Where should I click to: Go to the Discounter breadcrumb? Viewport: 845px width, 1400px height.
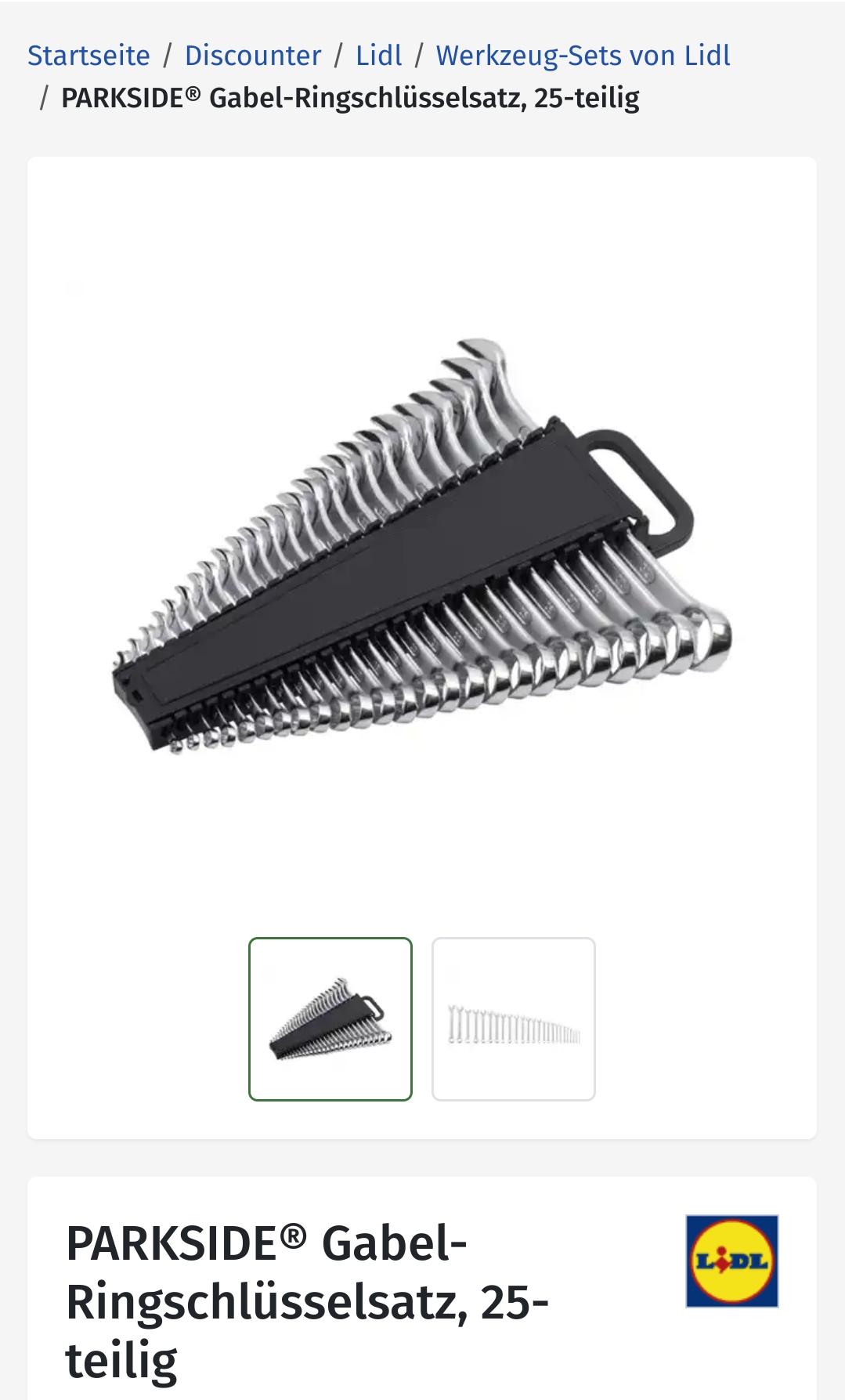click(x=252, y=56)
